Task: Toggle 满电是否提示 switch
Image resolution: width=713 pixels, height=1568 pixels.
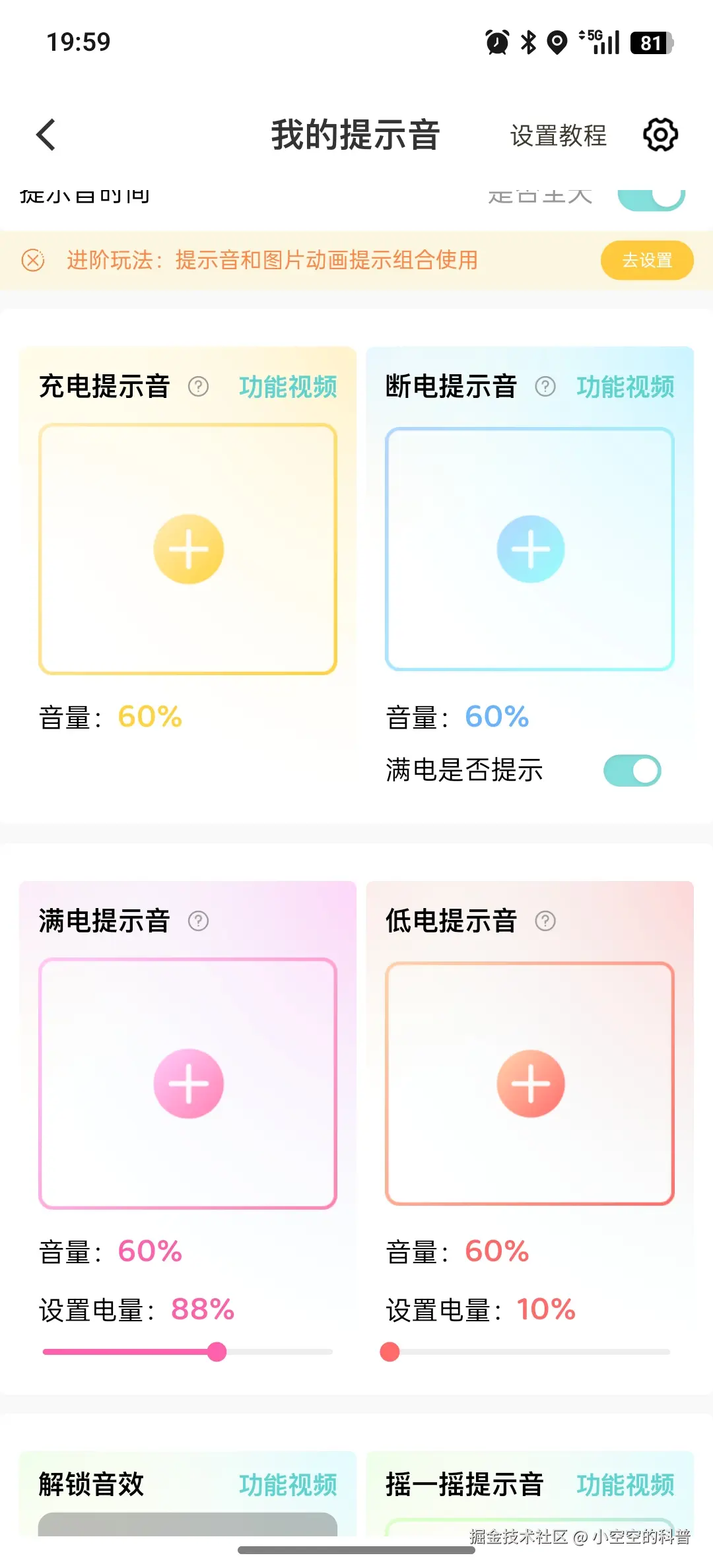Action: click(632, 770)
